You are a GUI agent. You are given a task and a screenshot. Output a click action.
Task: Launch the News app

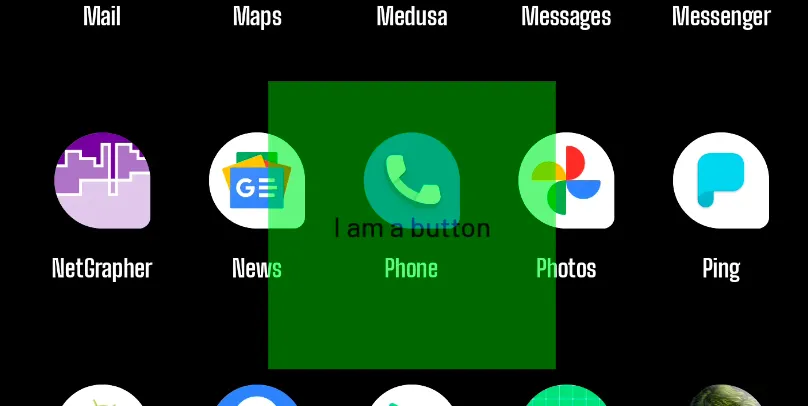[238, 181]
